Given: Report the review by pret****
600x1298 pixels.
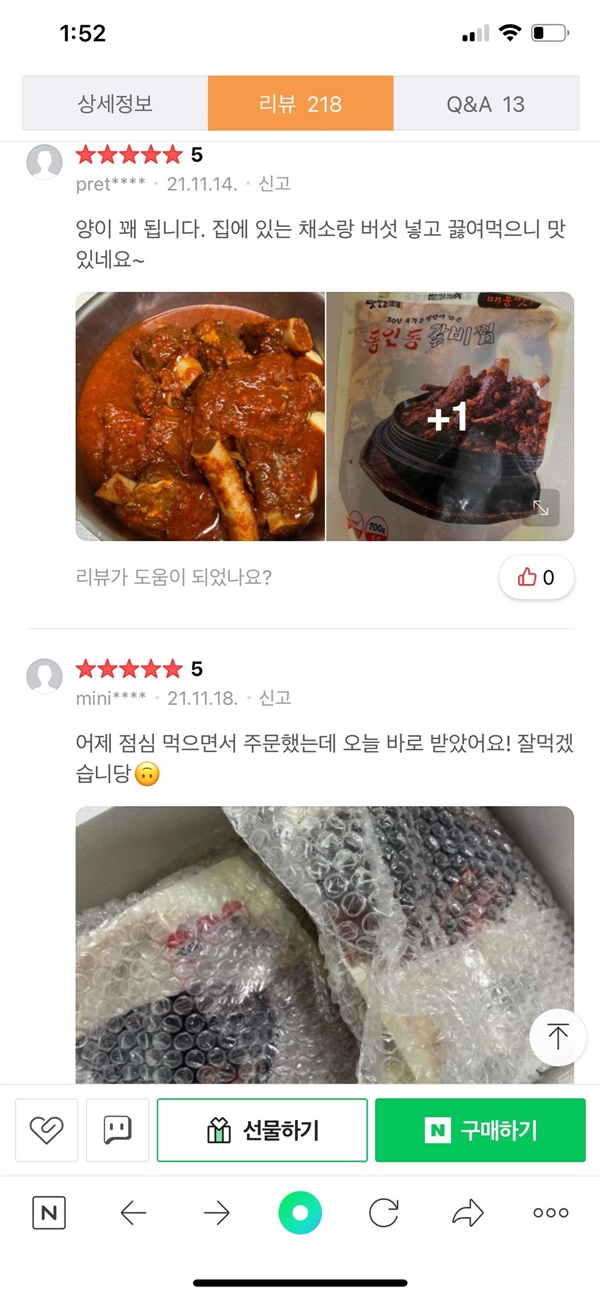Looking at the screenshot, I should (275, 184).
